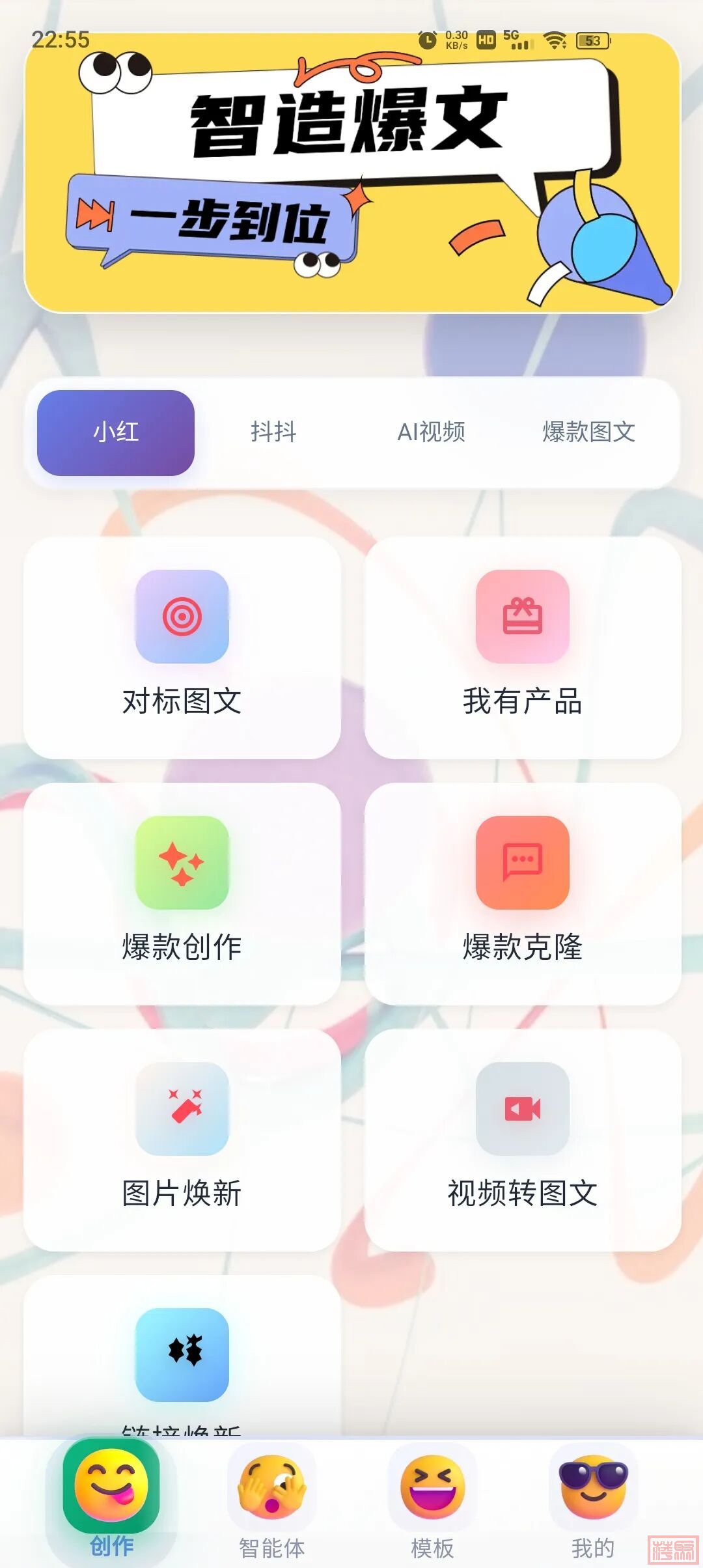This screenshot has width=703, height=1568.
Task: Open the 我有产品 card
Action: pos(523,647)
